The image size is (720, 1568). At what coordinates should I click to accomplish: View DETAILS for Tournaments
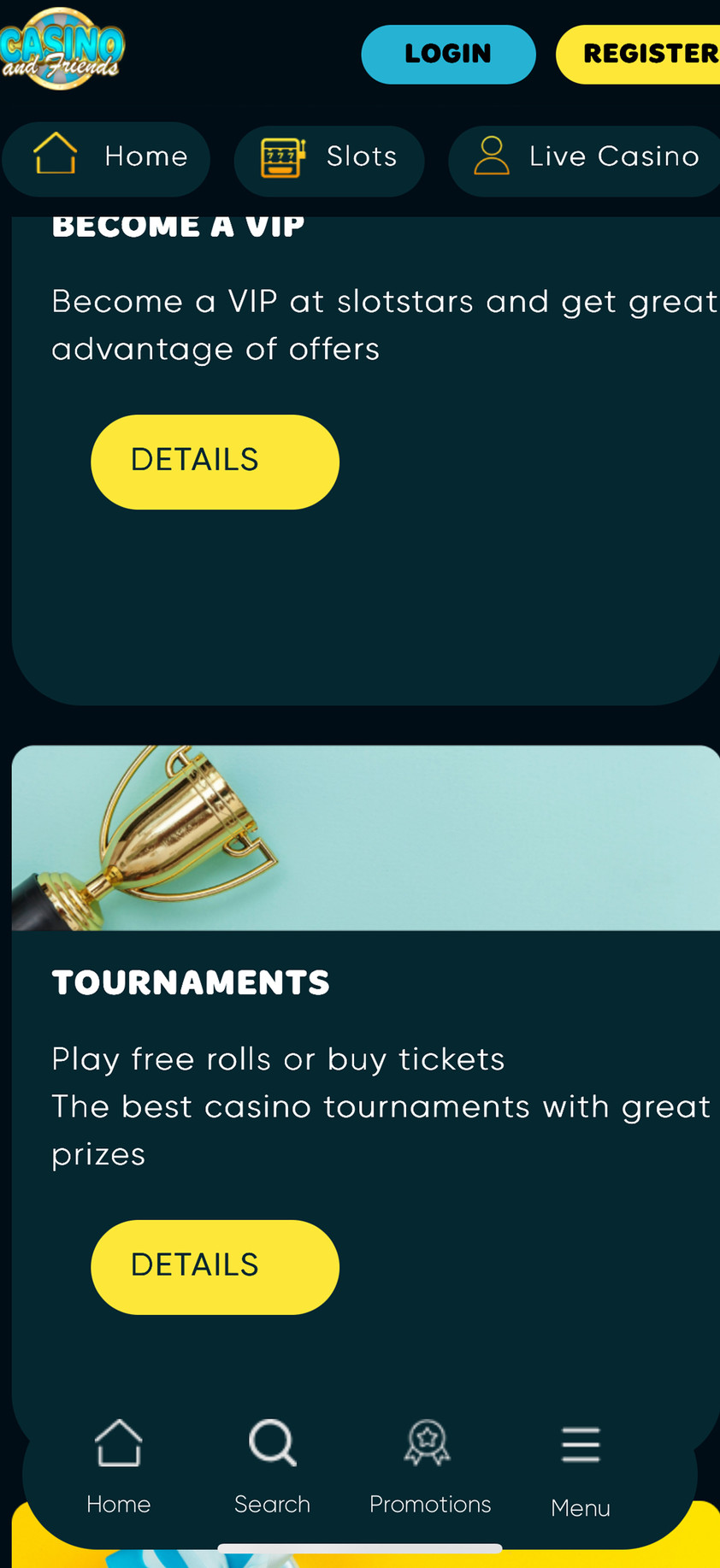coord(215,1266)
